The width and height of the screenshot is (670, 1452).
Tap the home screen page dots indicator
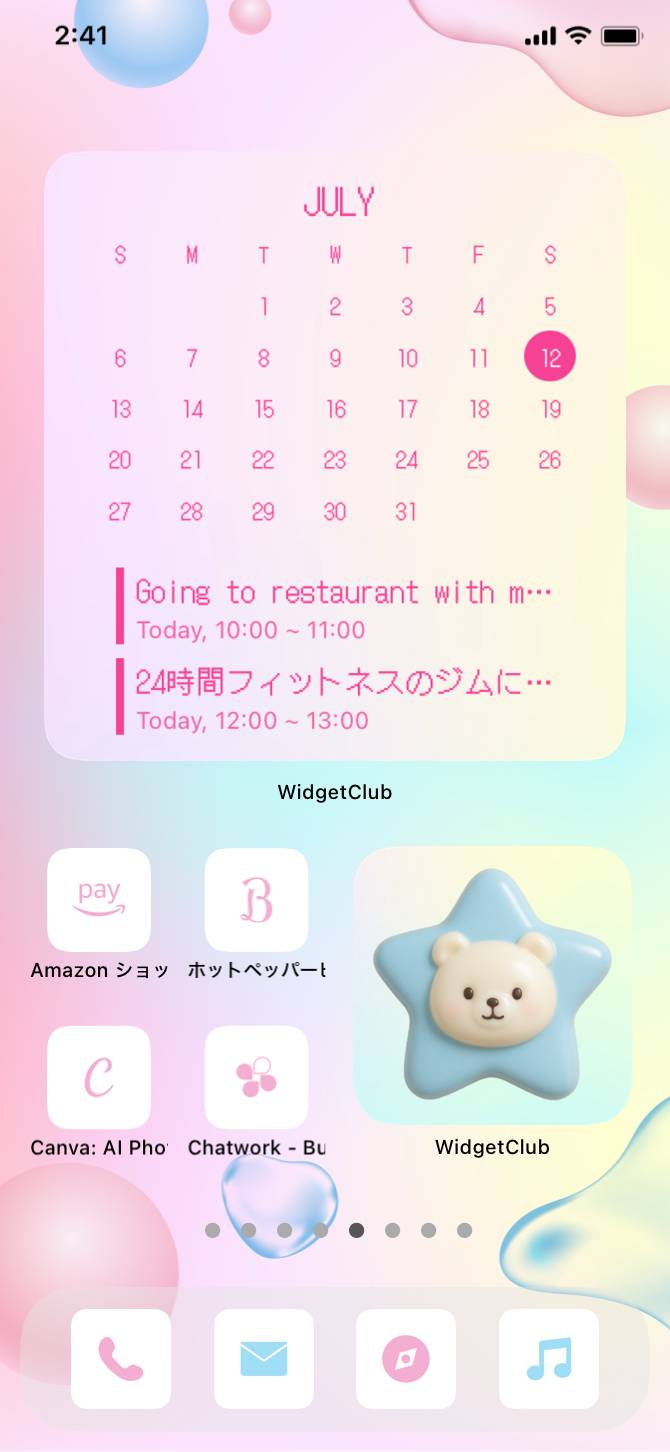pos(338,1230)
